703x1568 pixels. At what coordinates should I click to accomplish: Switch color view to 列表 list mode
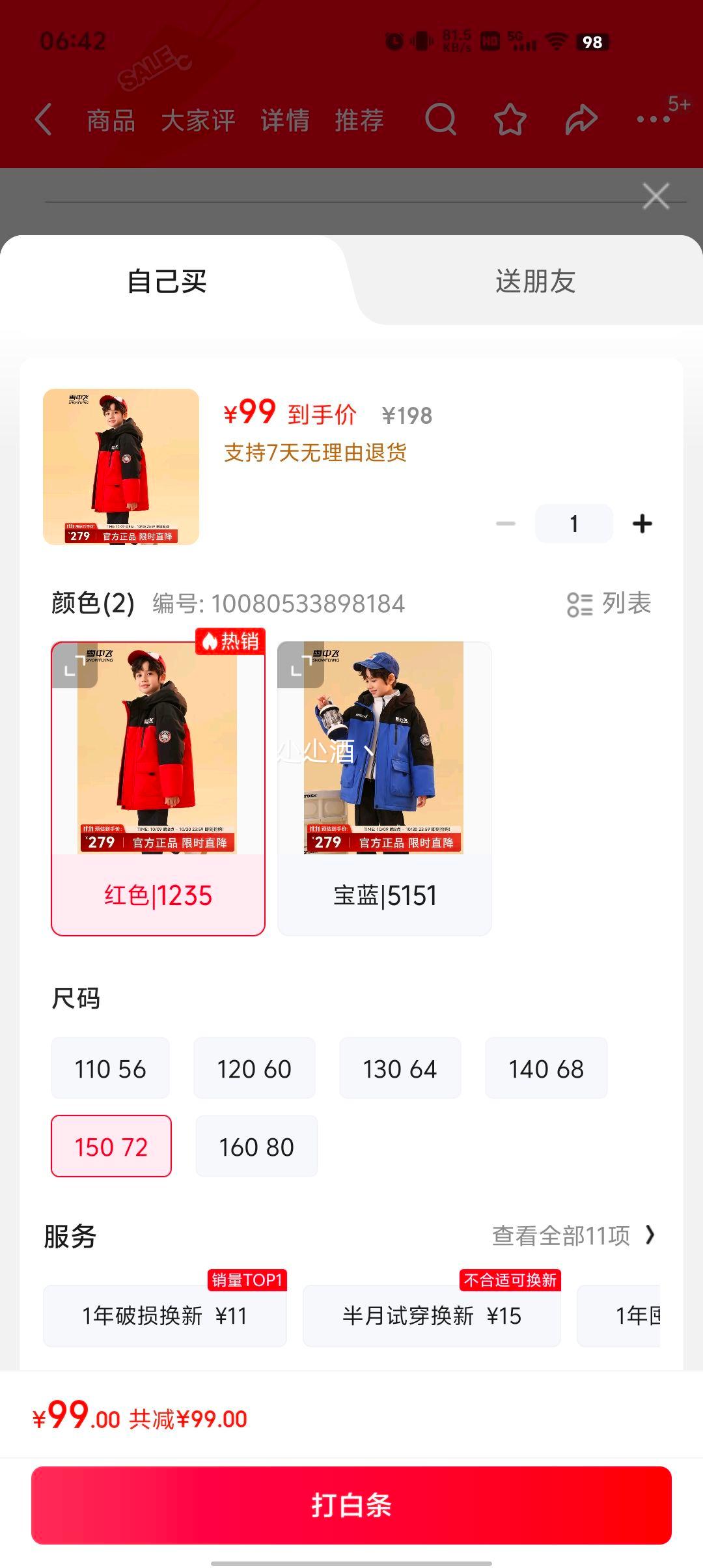coord(609,604)
